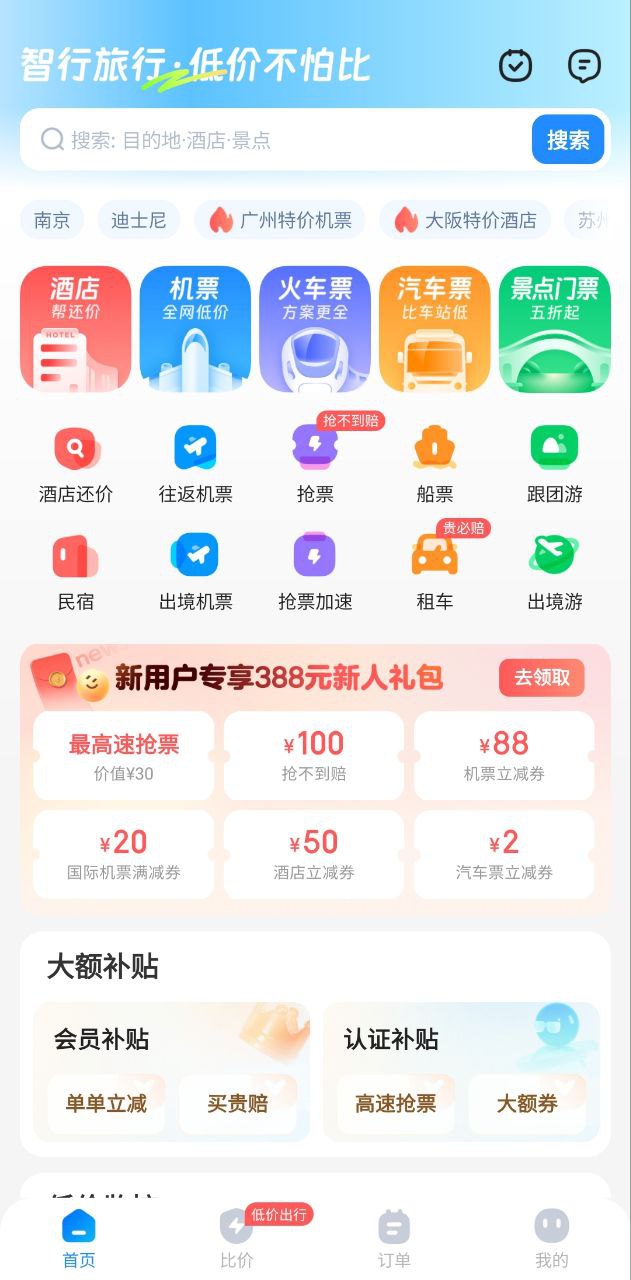The image size is (631, 1280).
Task: Open the 景点门票 attraction tickets tile
Action: (554, 329)
